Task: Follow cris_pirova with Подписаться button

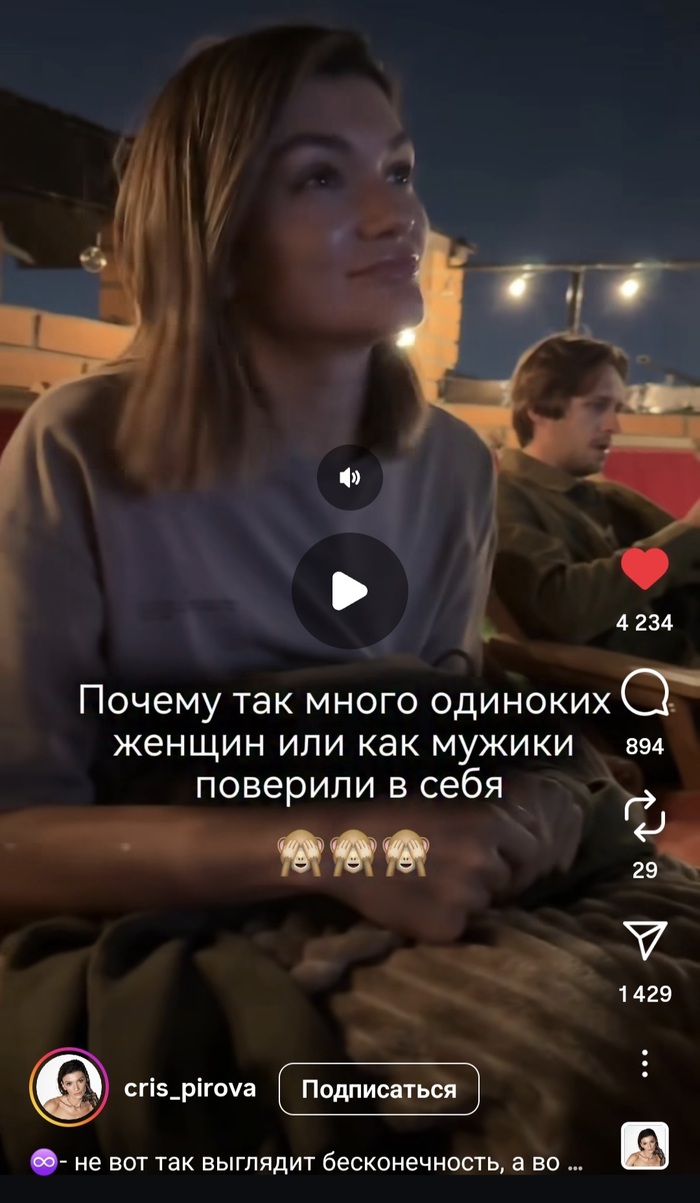Action: point(378,1089)
